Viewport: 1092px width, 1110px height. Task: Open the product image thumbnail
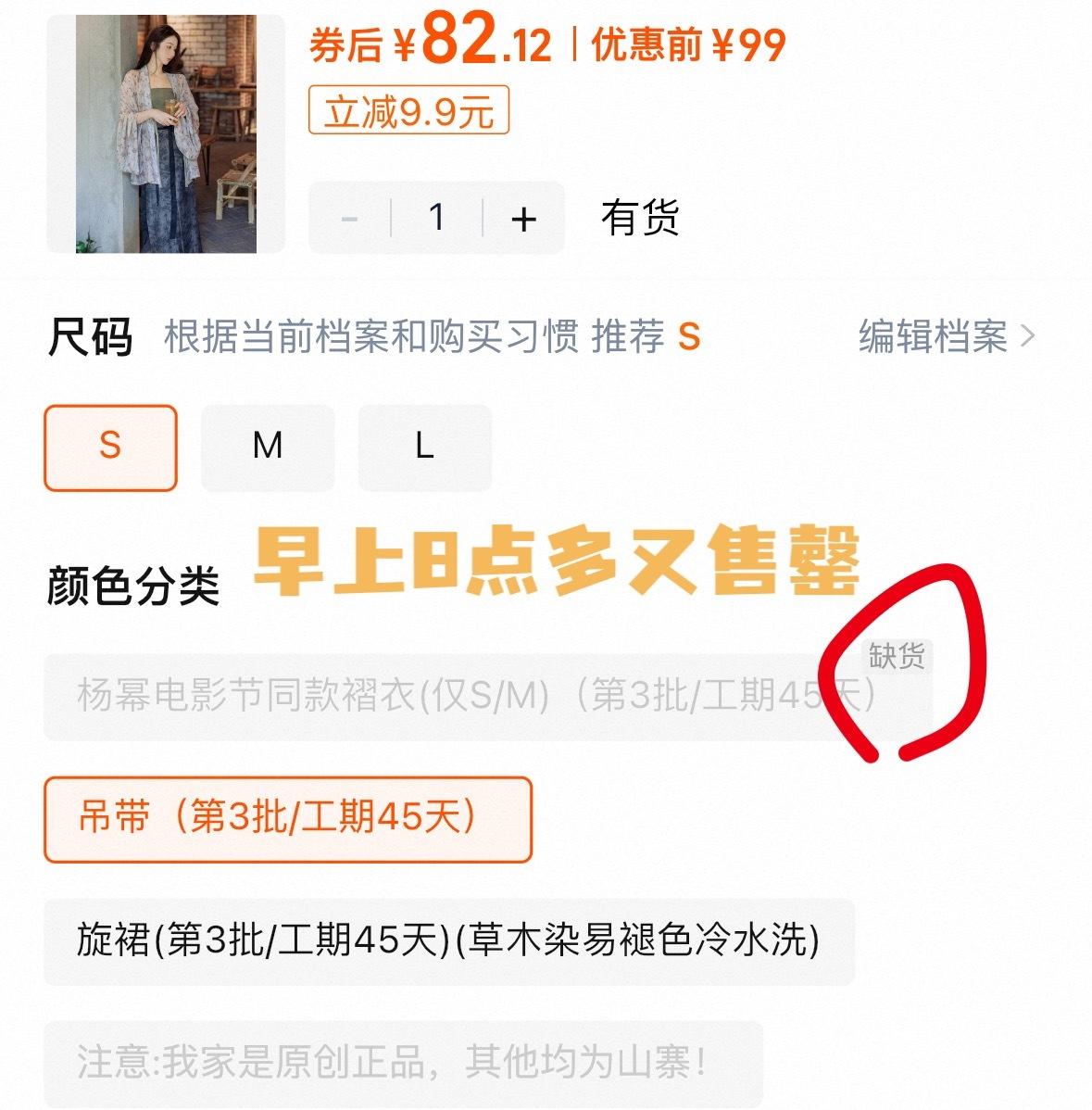point(166,133)
